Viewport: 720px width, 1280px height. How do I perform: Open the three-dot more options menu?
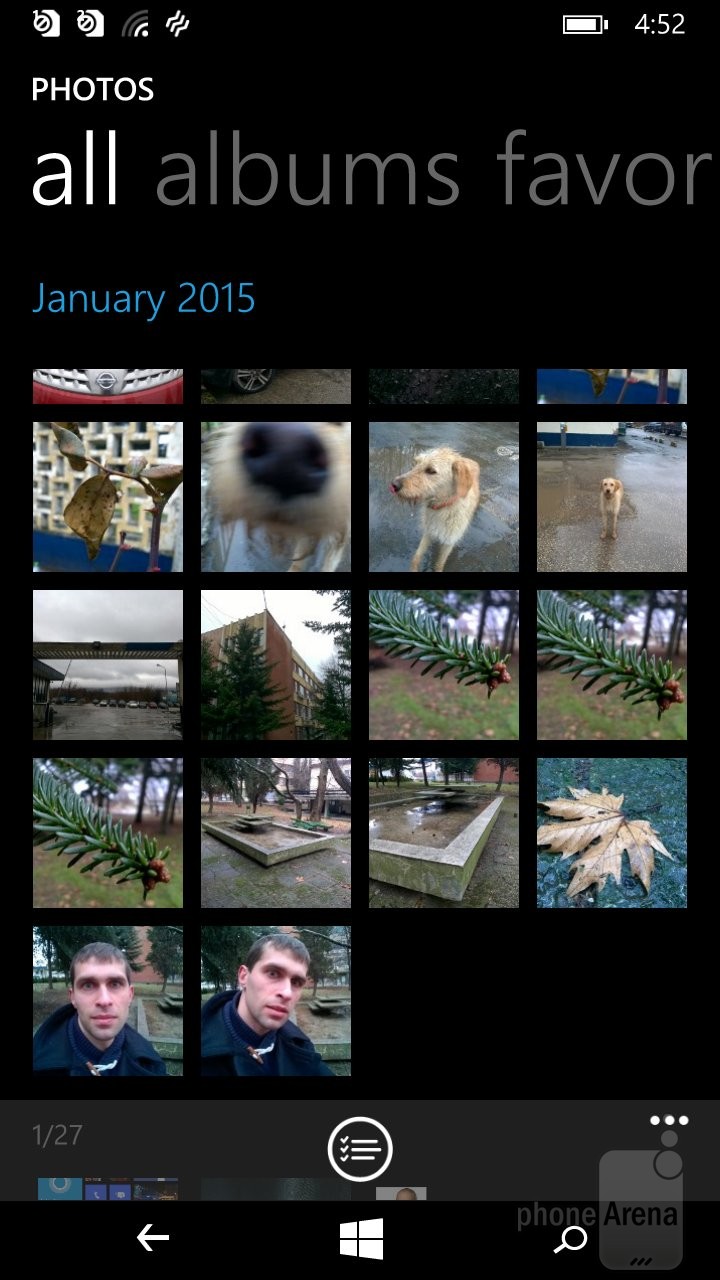[668, 1121]
